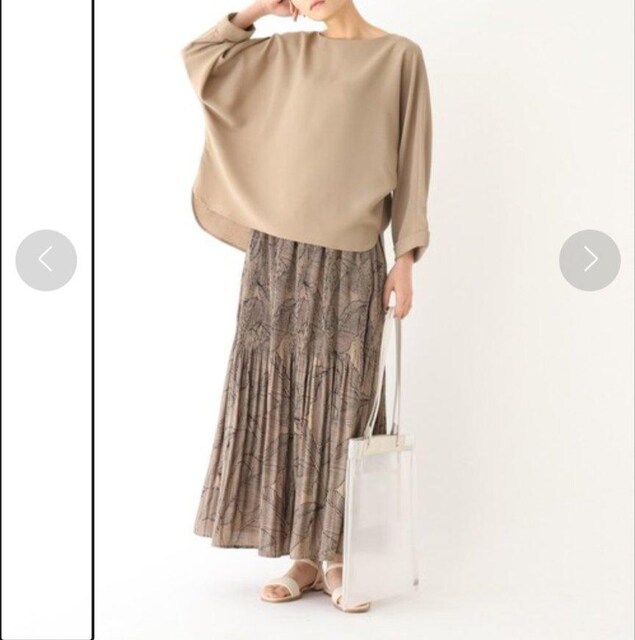Go to the previous product image
Viewport: 635px width, 640px height.
(46, 260)
